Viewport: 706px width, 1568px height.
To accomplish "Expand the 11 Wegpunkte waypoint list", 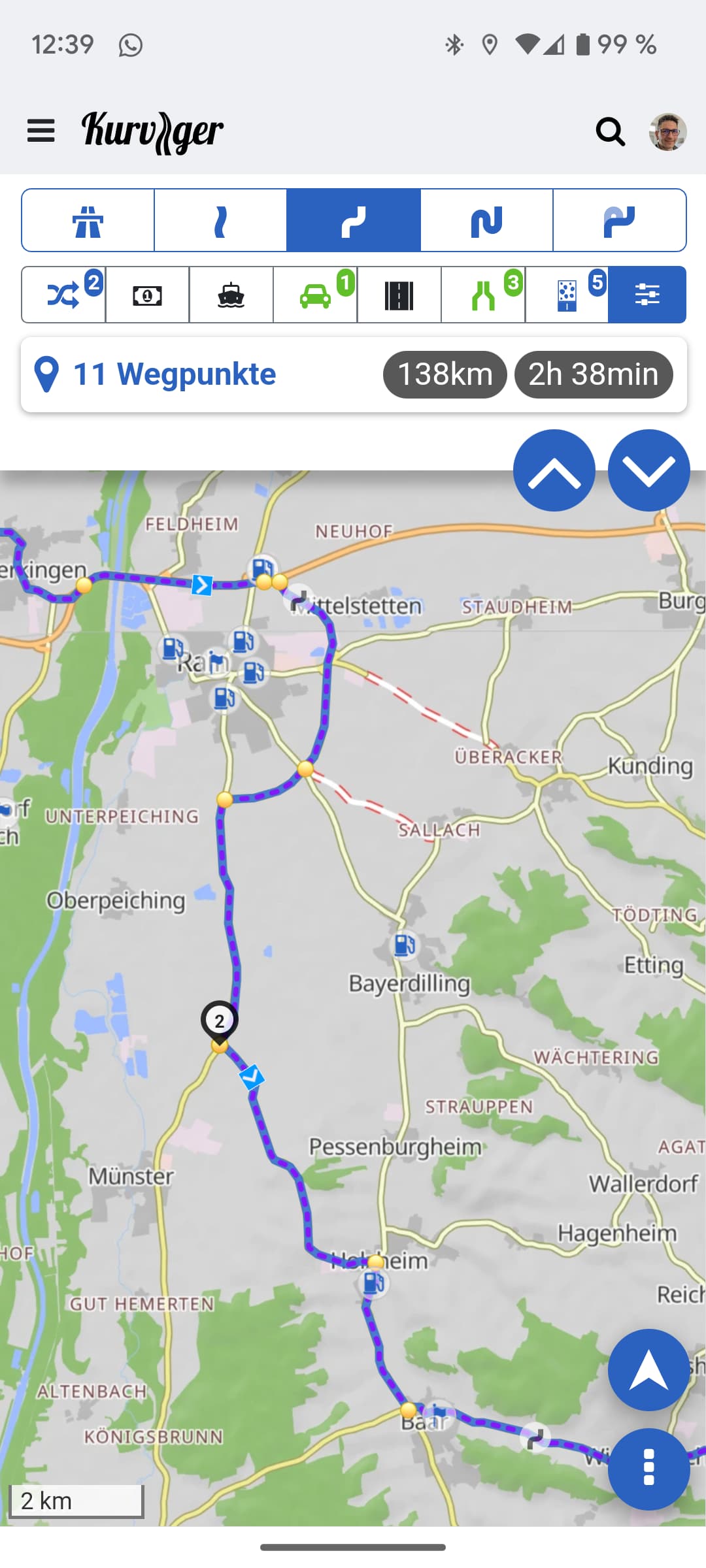I will point(354,374).
